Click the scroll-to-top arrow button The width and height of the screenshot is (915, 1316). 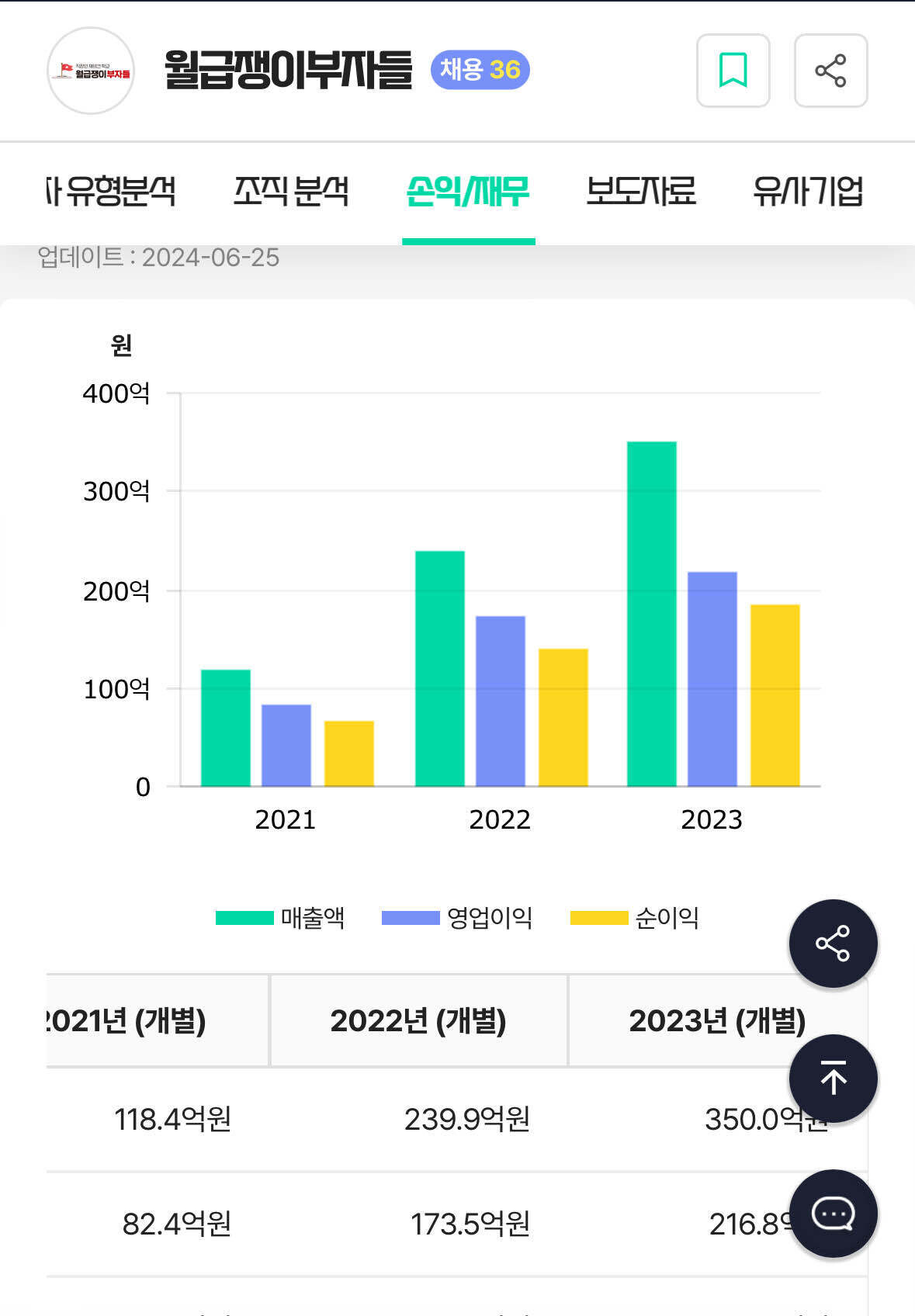coord(833,1079)
